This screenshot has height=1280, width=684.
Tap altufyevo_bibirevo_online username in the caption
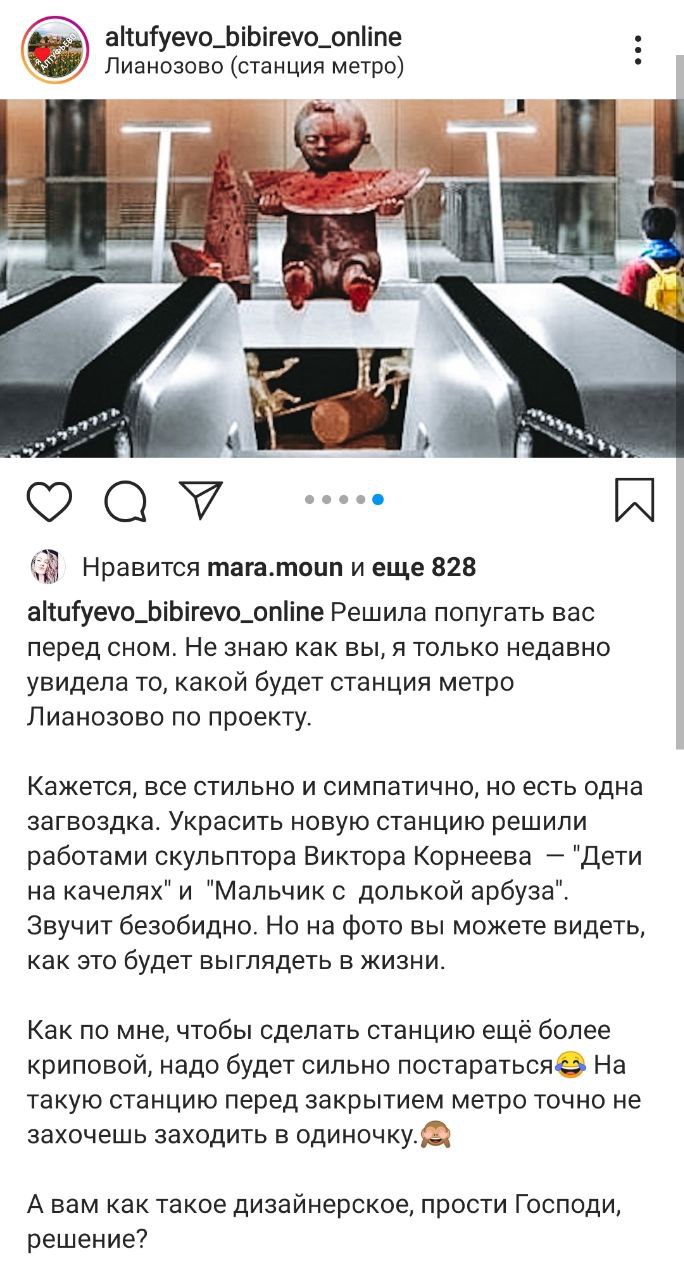[176, 611]
